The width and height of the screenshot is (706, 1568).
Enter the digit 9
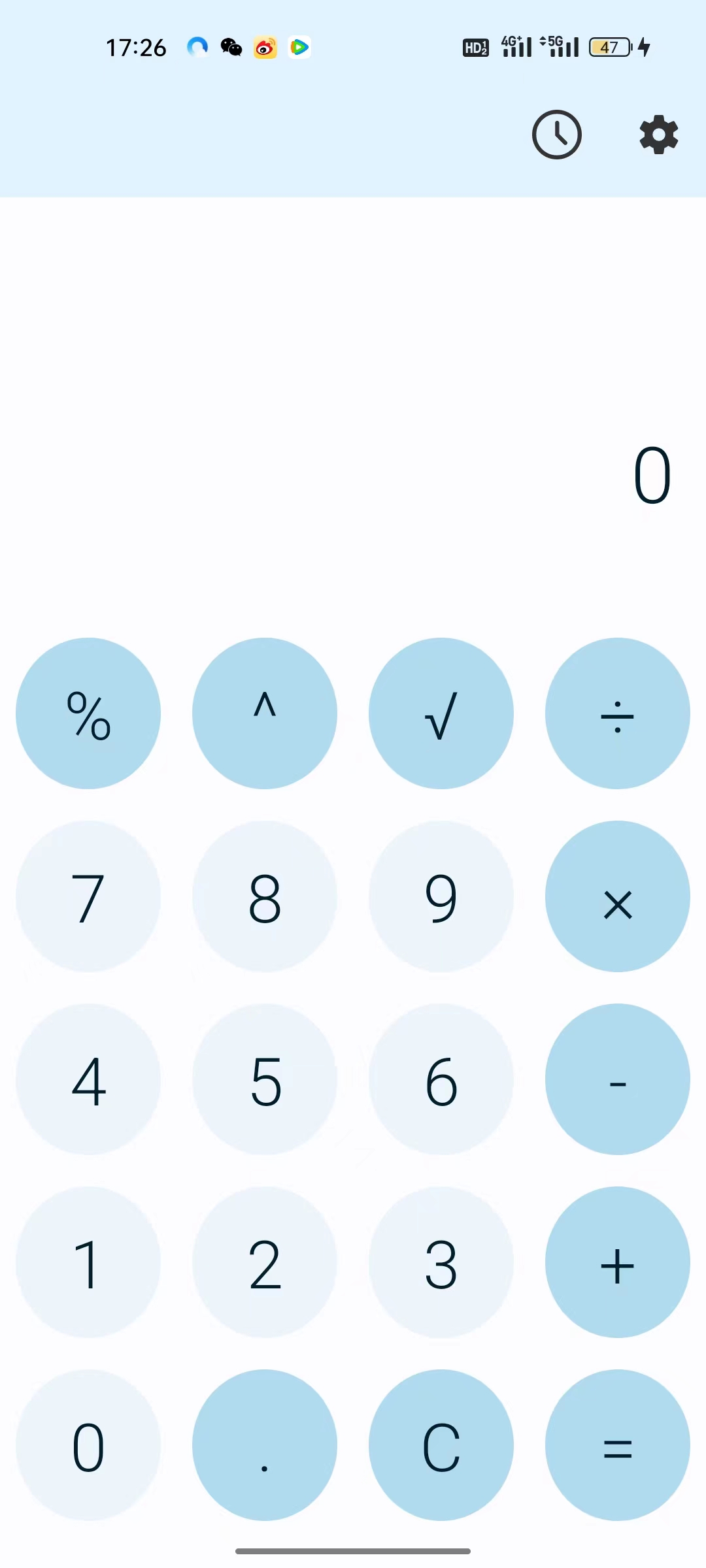point(441,896)
